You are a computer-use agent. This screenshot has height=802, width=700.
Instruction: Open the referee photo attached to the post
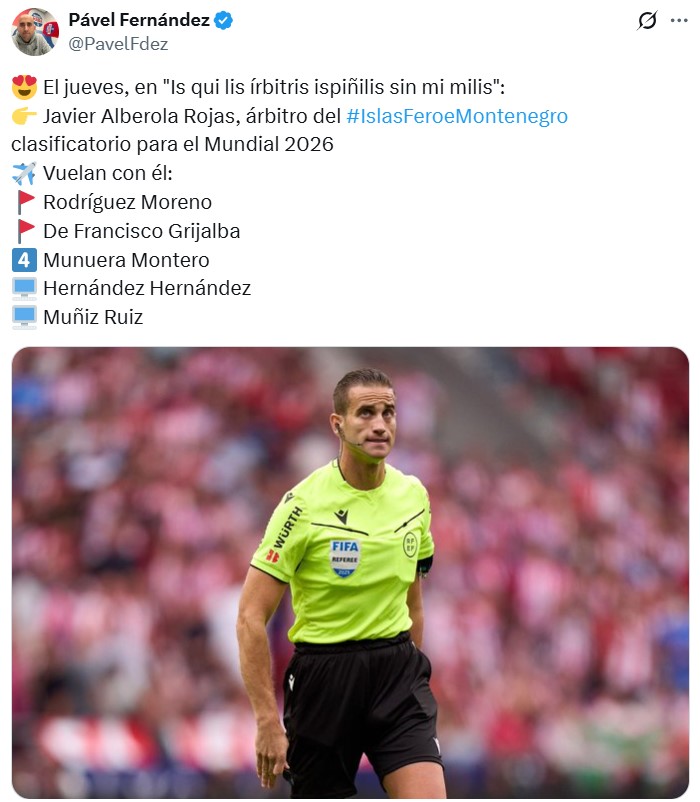pyautogui.click(x=350, y=572)
